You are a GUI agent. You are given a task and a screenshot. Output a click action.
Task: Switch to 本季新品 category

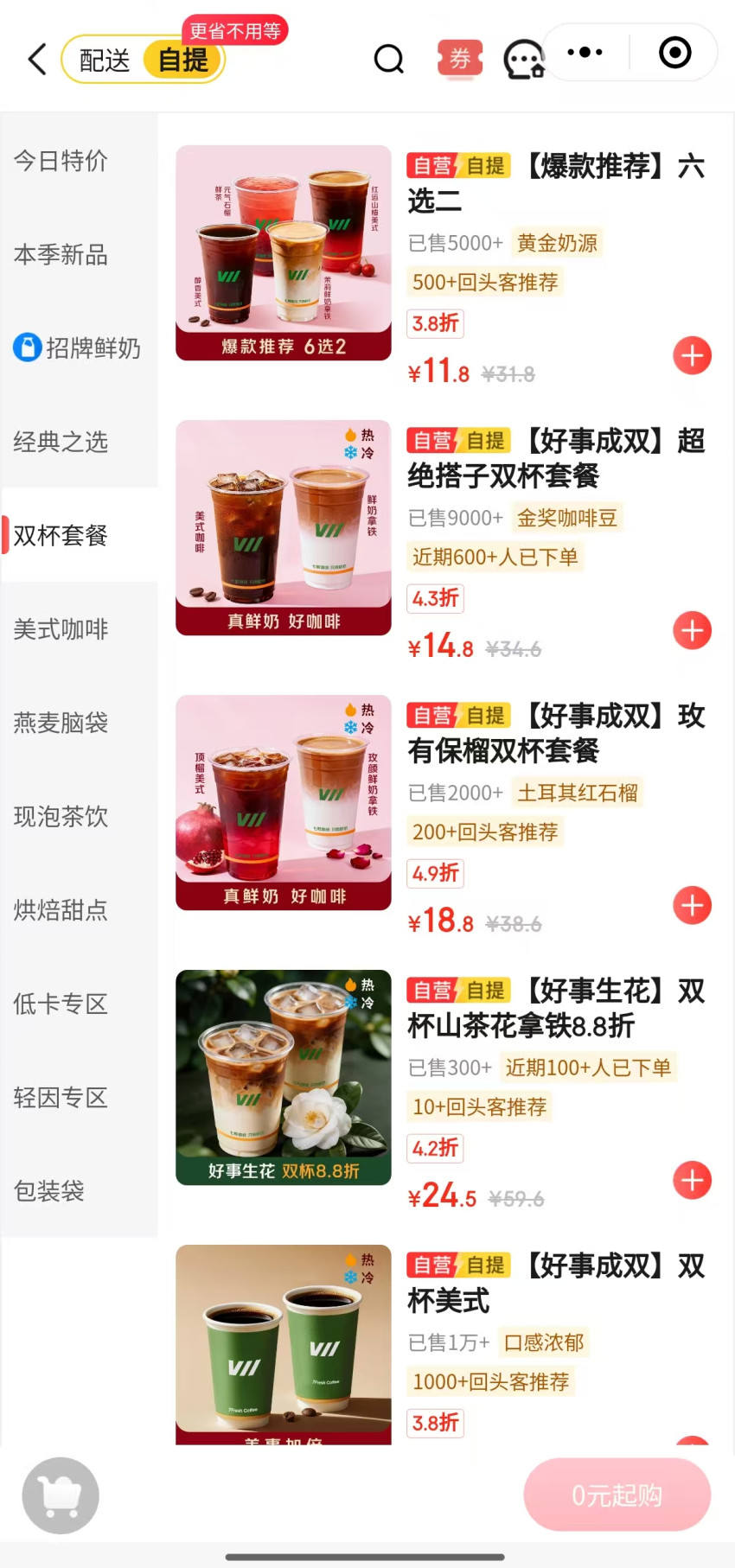coord(61,255)
